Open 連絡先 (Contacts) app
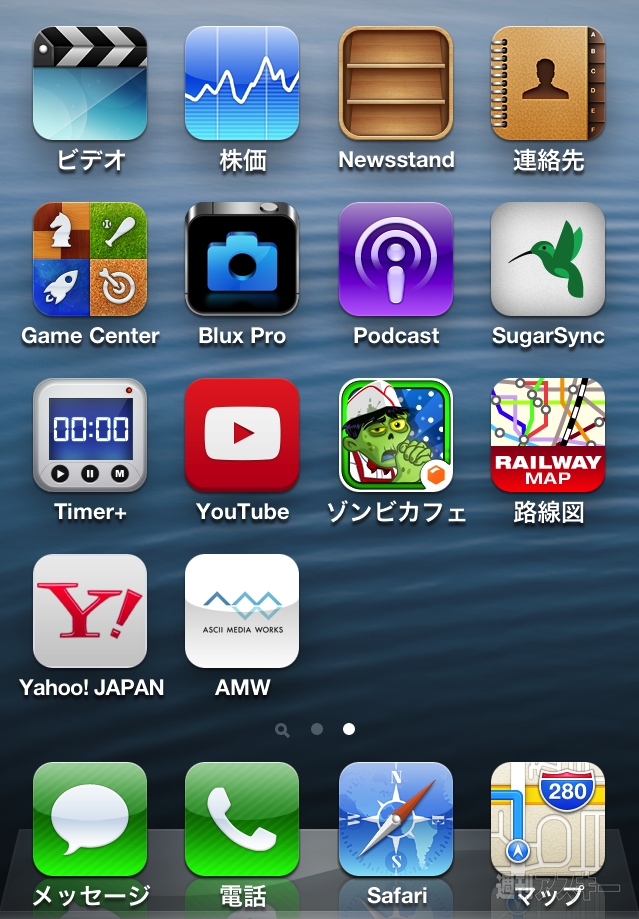639x919 pixels. 548,83
